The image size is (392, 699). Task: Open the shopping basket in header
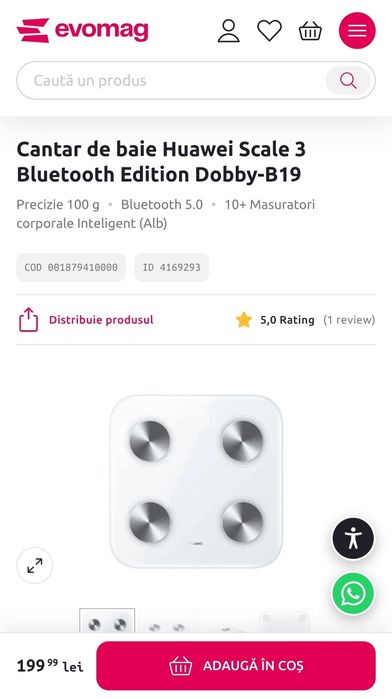pyautogui.click(x=310, y=31)
